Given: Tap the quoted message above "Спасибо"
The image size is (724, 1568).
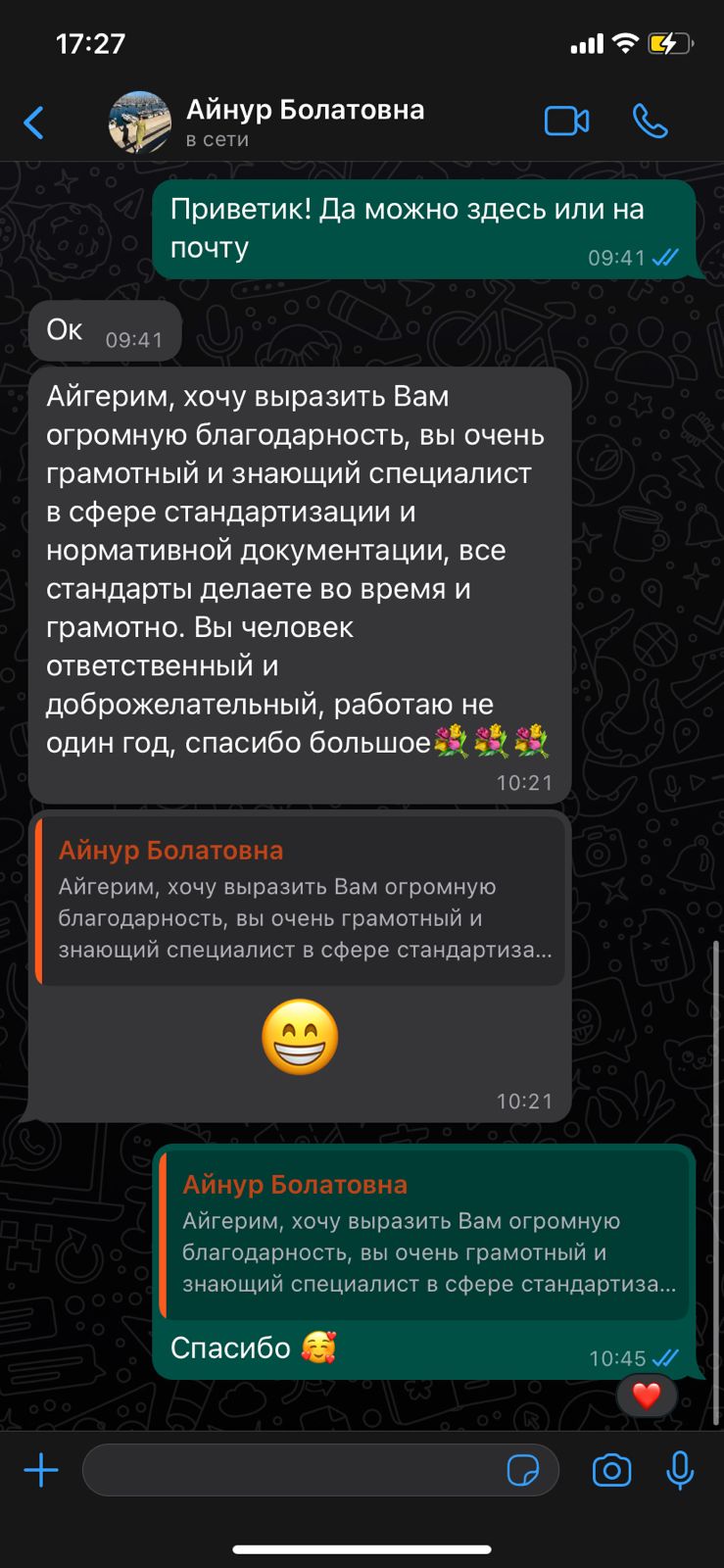Looking at the screenshot, I should (x=425, y=1235).
